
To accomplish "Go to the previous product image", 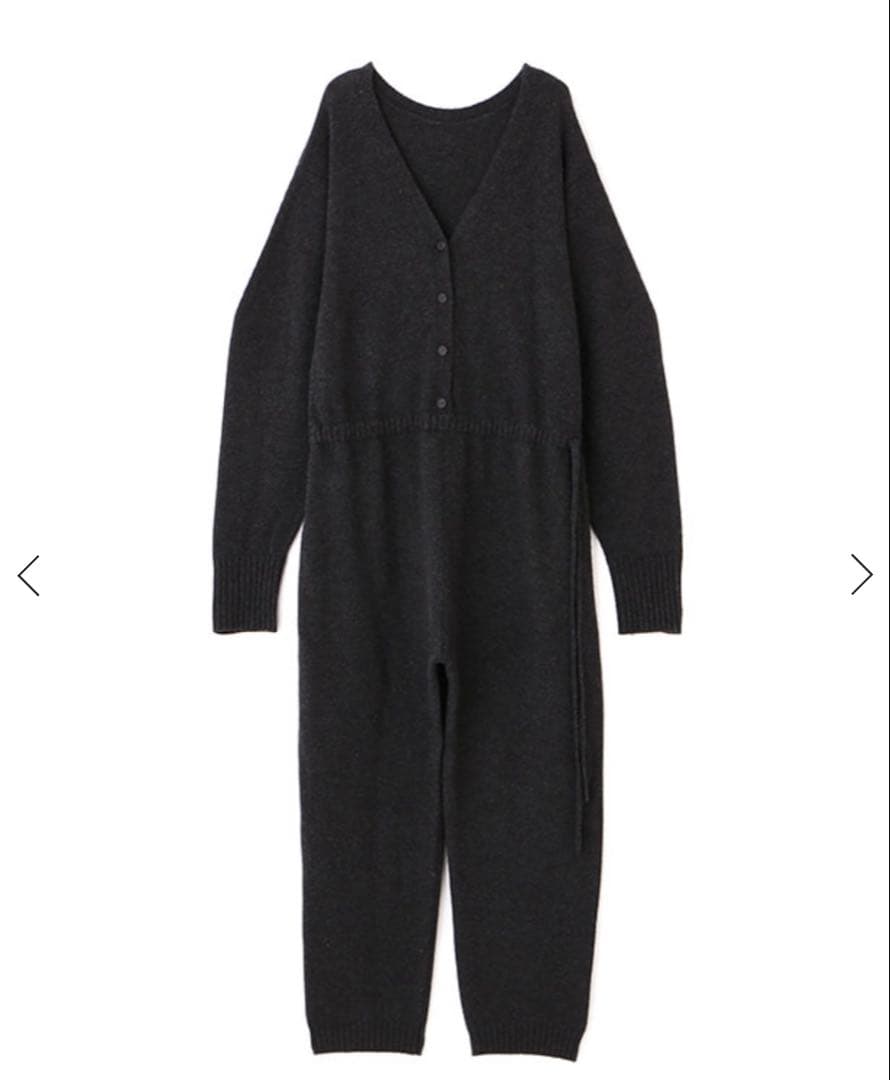I will (28, 575).
